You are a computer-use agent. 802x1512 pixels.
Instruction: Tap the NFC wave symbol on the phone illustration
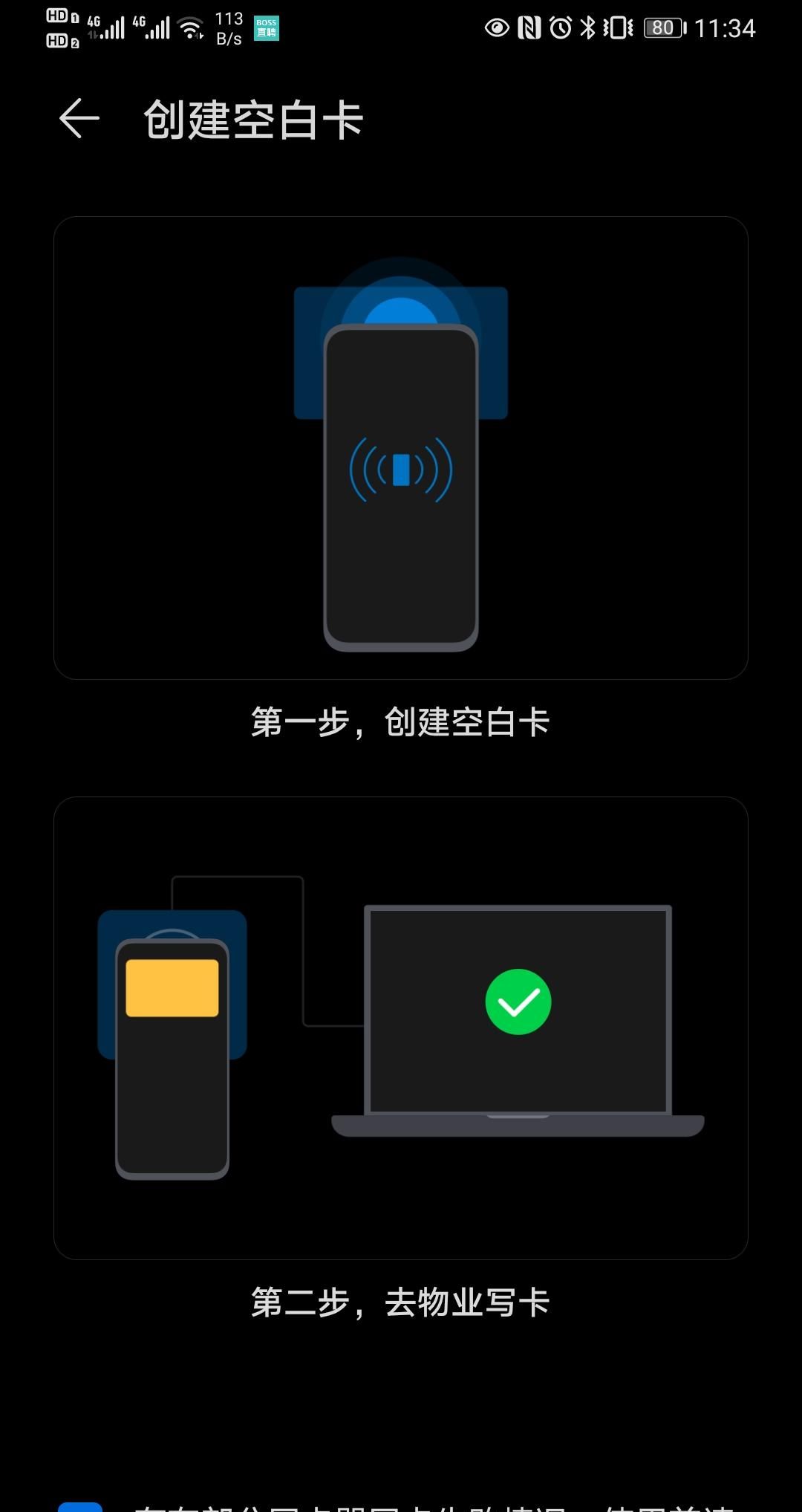[401, 468]
